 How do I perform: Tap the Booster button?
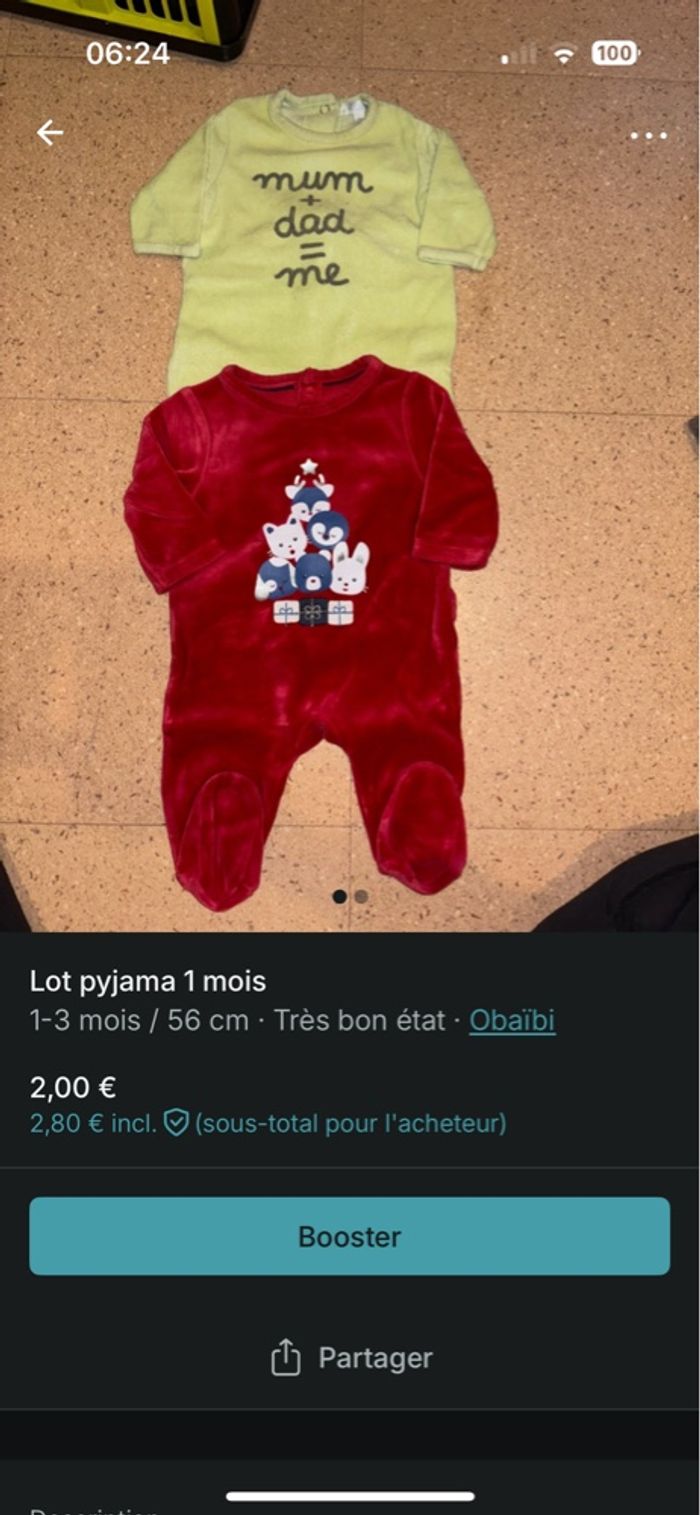[349, 1236]
